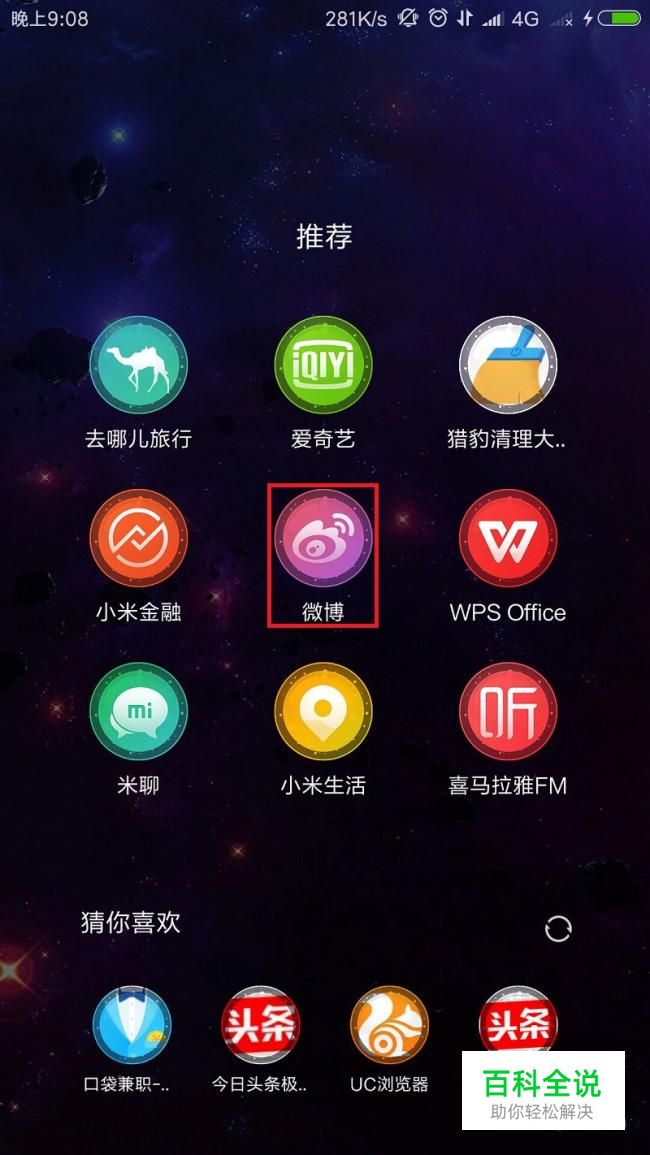Viewport: 650px width, 1155px height.
Task: Open 喜马拉雅FM
Action: 507,711
